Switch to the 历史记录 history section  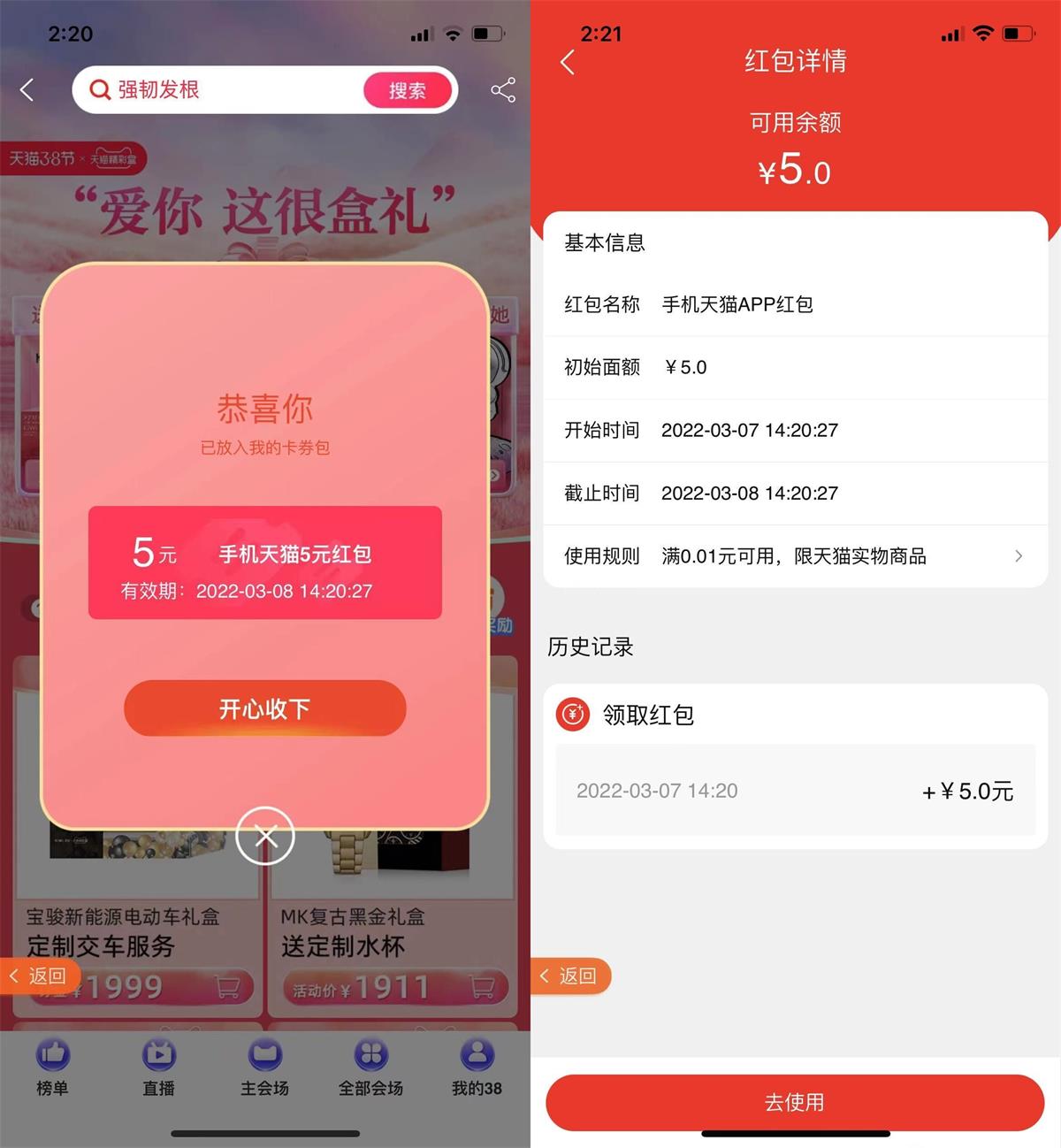591,647
